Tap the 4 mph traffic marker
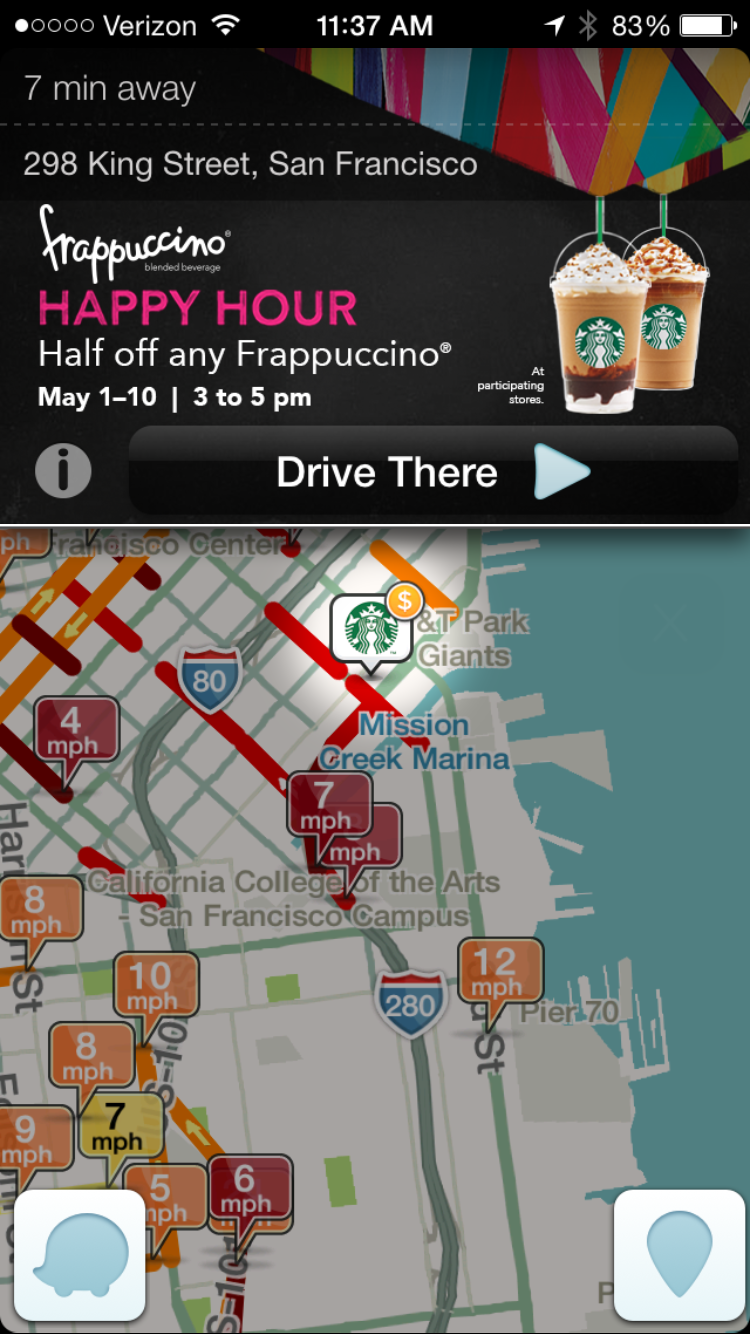The height and width of the screenshot is (1334, 750). click(75, 732)
